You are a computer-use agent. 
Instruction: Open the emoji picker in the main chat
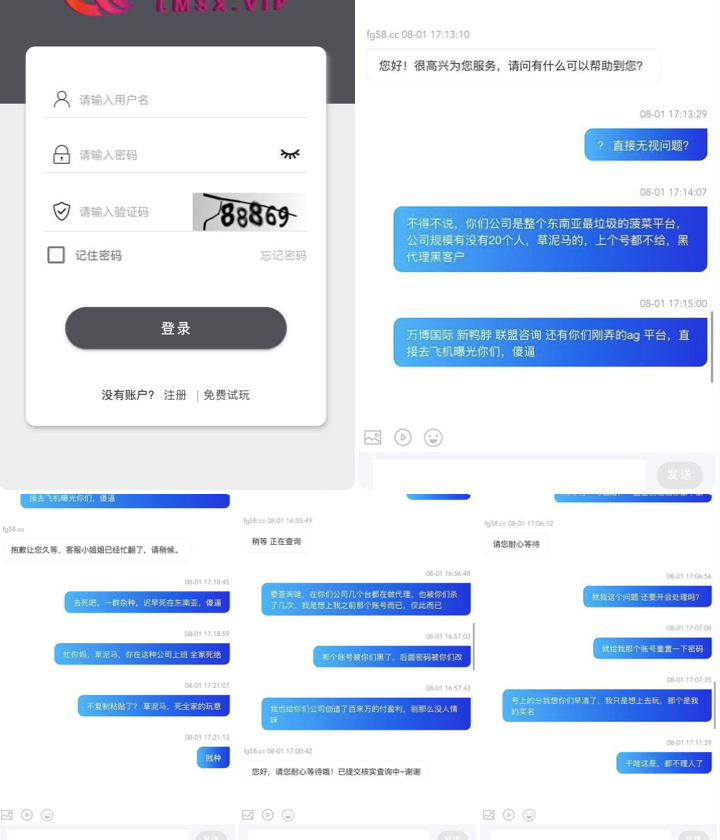(433, 437)
